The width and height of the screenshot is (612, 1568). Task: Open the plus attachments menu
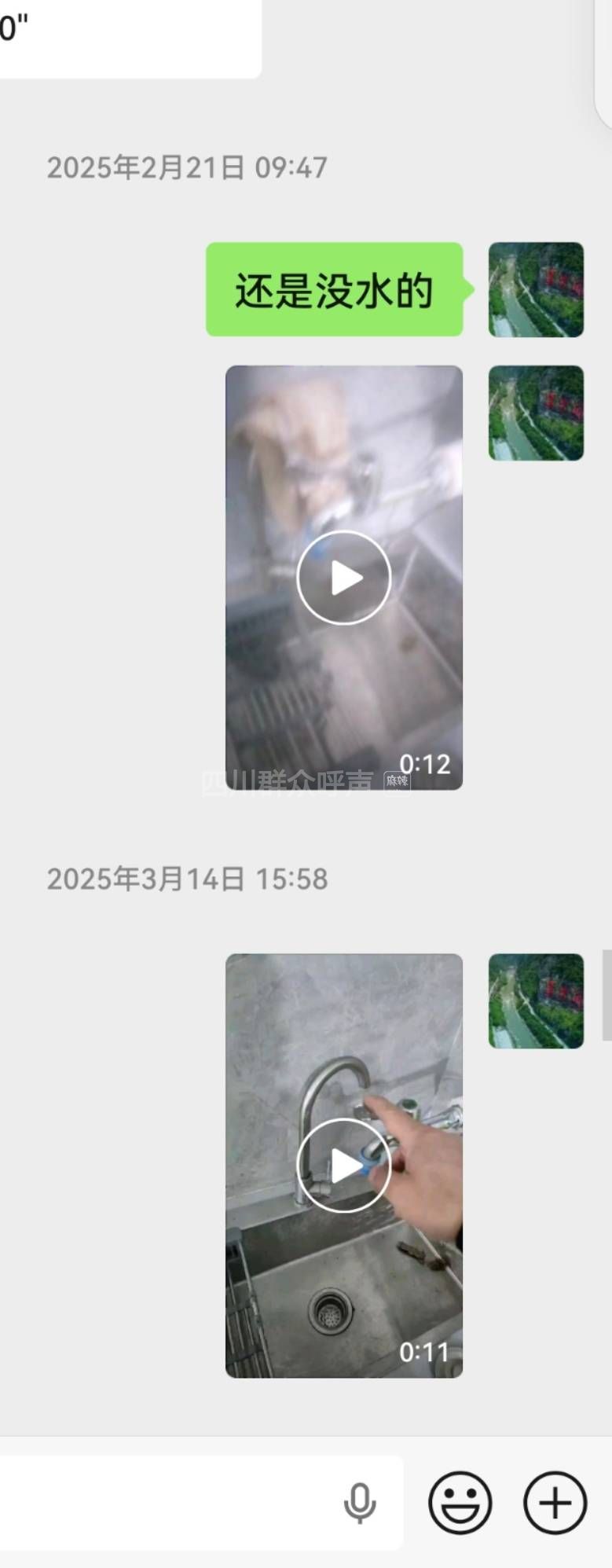pyautogui.click(x=555, y=1503)
